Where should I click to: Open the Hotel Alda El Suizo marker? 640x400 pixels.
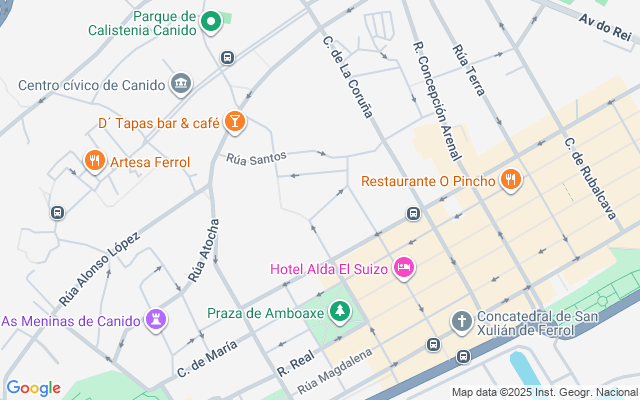[x=404, y=268]
